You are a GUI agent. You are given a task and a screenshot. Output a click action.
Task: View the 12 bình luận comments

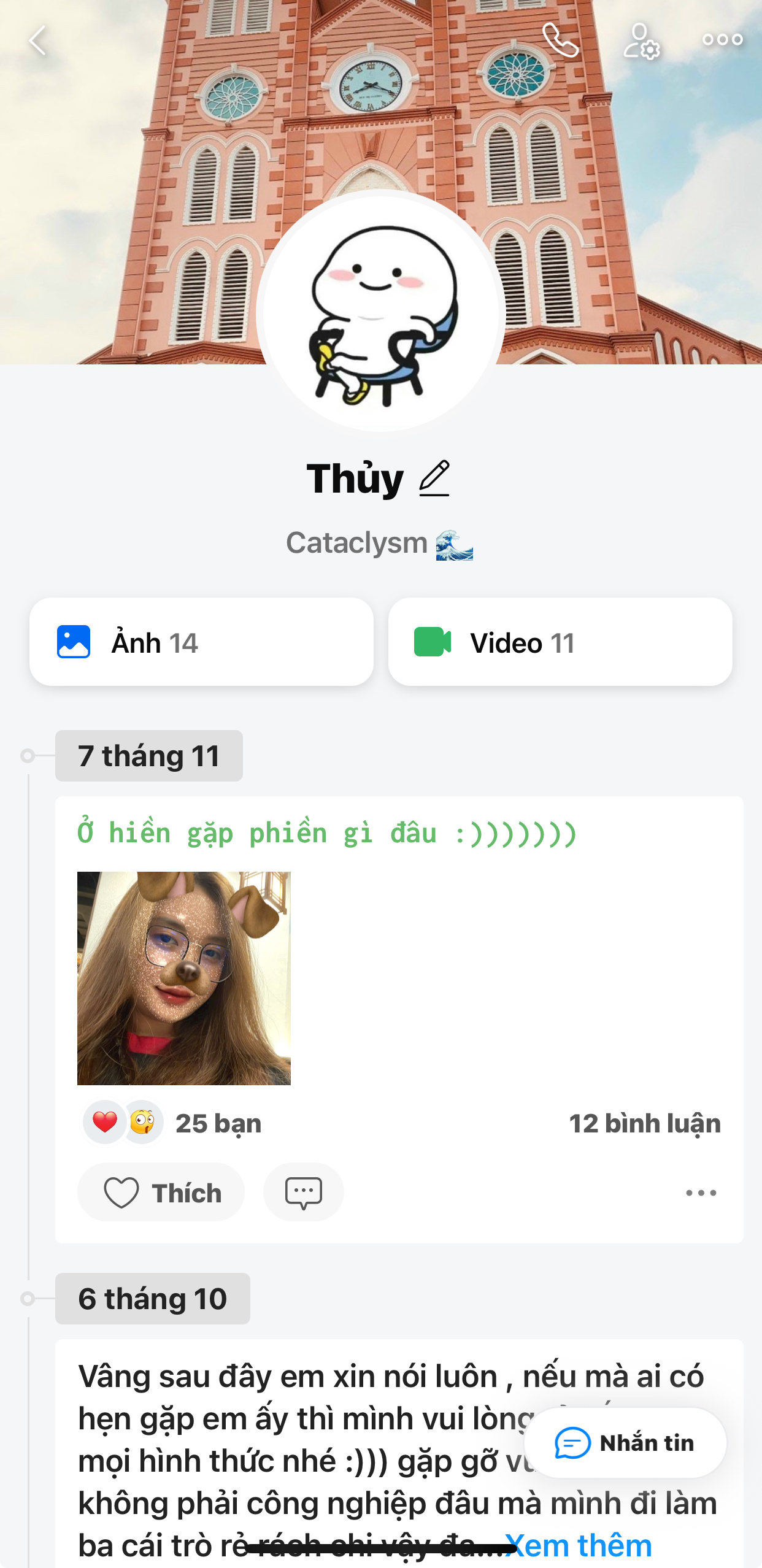[x=644, y=1123]
